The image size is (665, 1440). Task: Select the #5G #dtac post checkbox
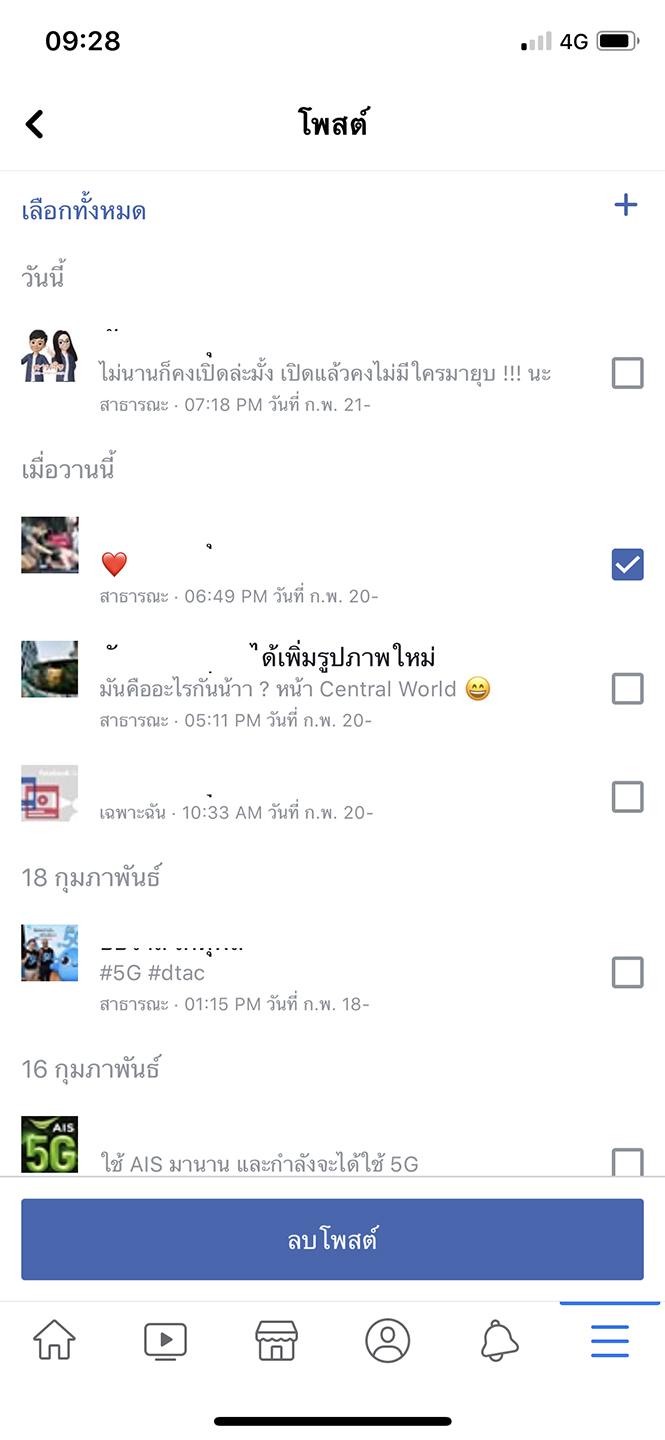[627, 972]
